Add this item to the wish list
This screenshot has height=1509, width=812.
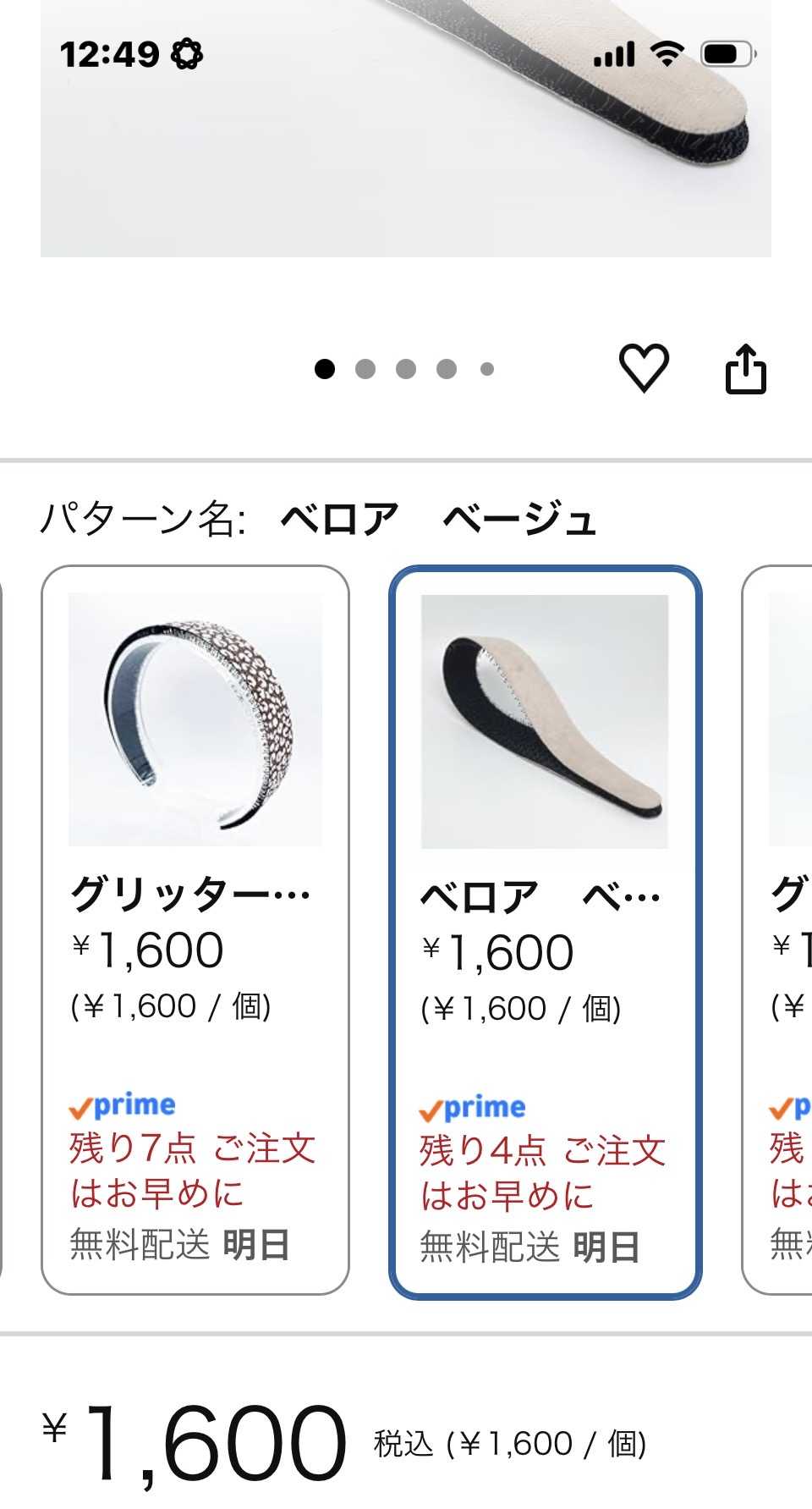pos(644,368)
